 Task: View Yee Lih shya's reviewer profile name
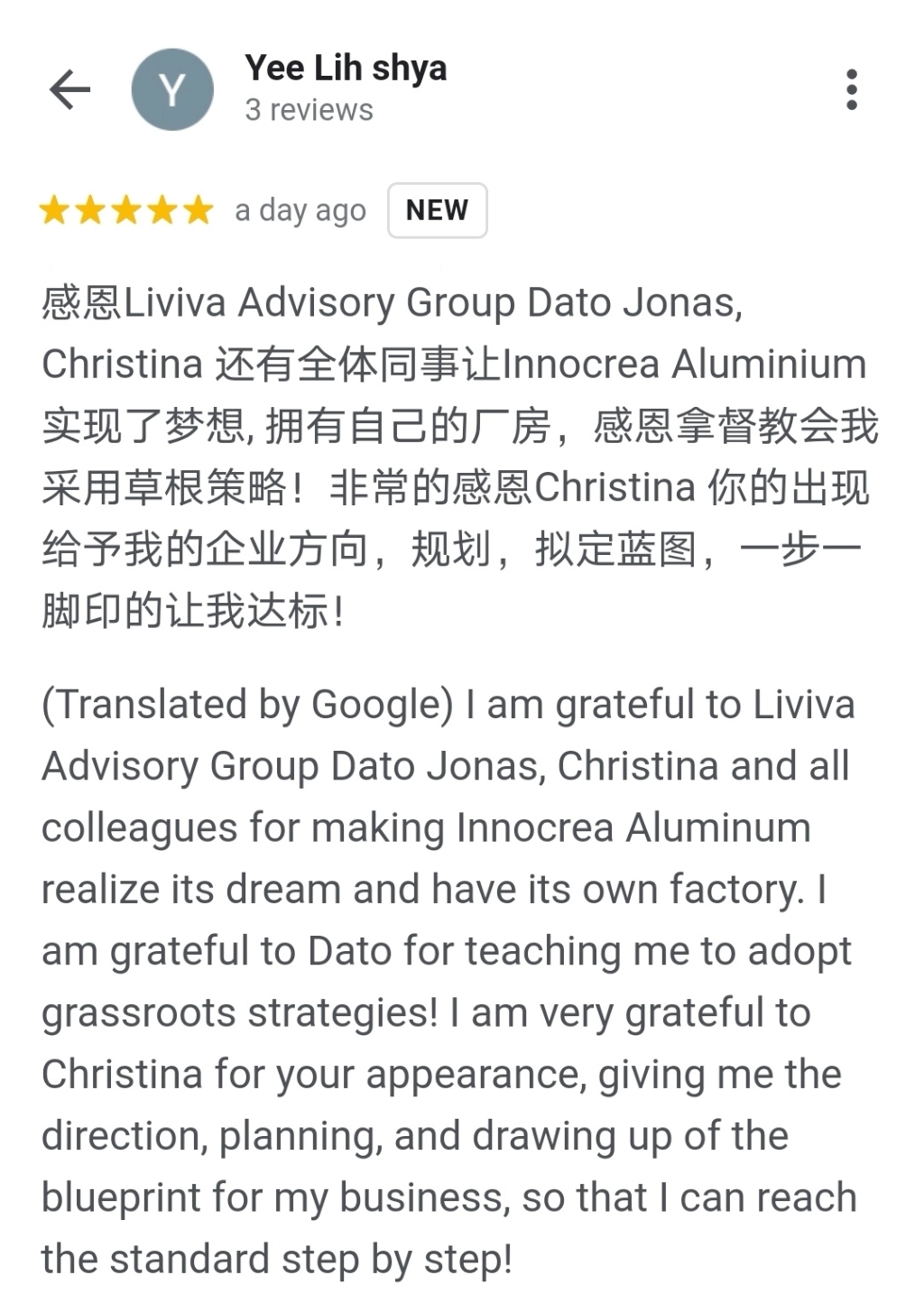pyautogui.click(x=345, y=69)
